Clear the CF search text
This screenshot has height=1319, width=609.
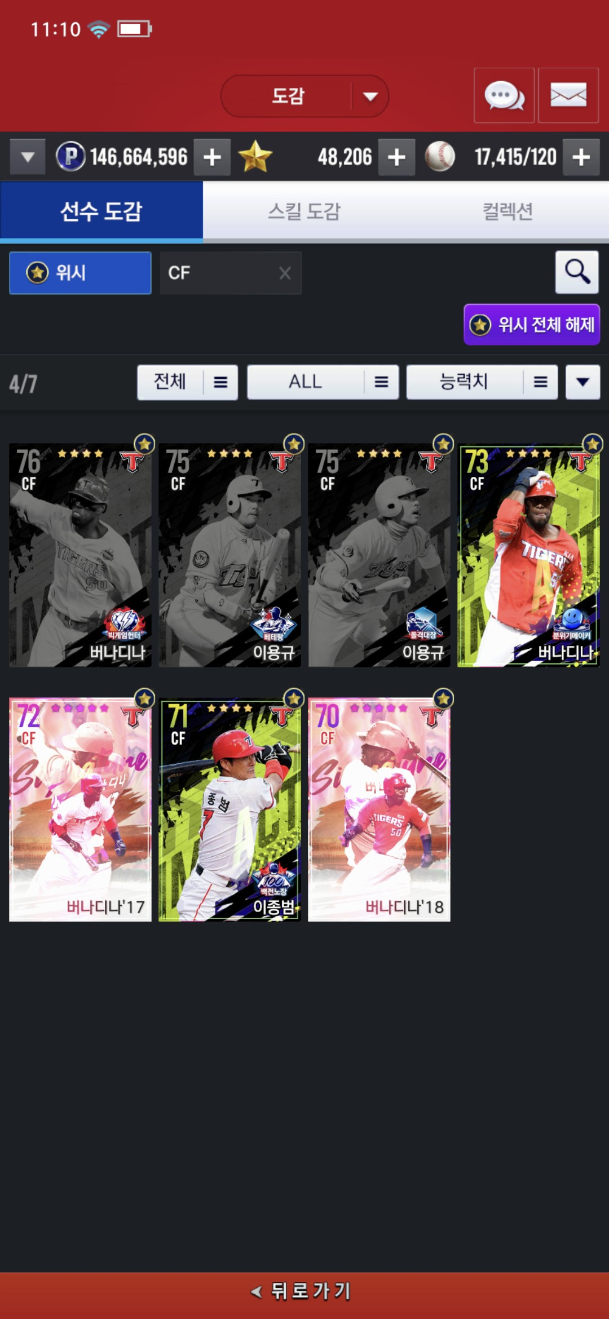coord(285,273)
